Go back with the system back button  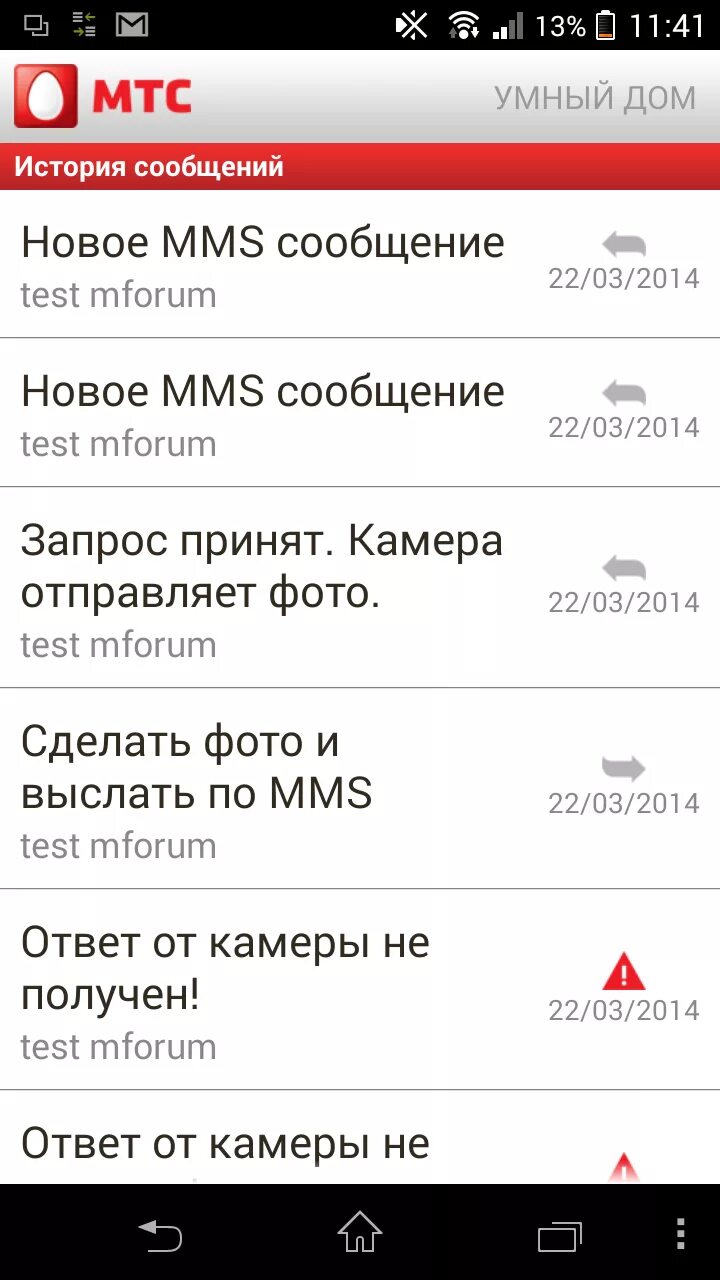[x=160, y=1235]
